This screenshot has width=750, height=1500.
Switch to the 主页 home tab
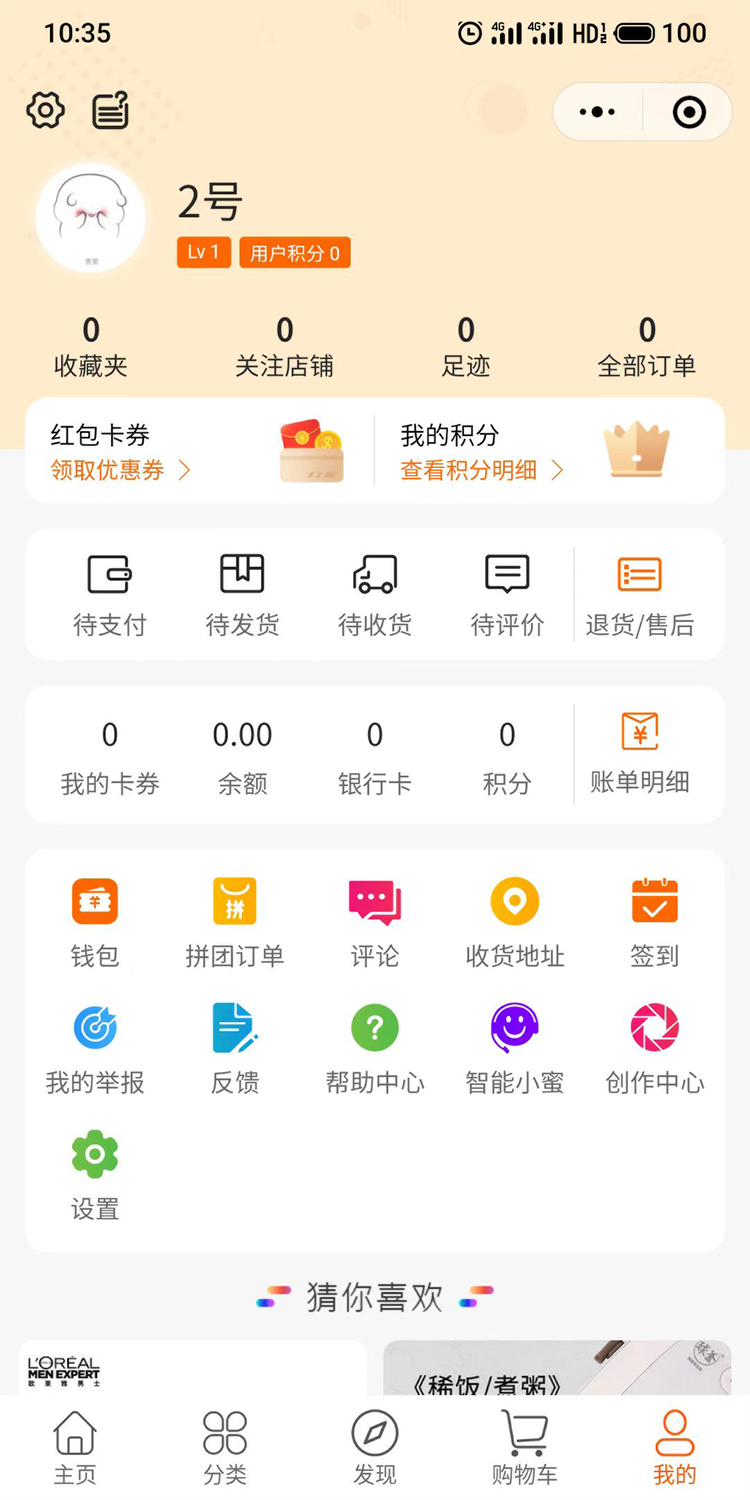[x=75, y=1447]
